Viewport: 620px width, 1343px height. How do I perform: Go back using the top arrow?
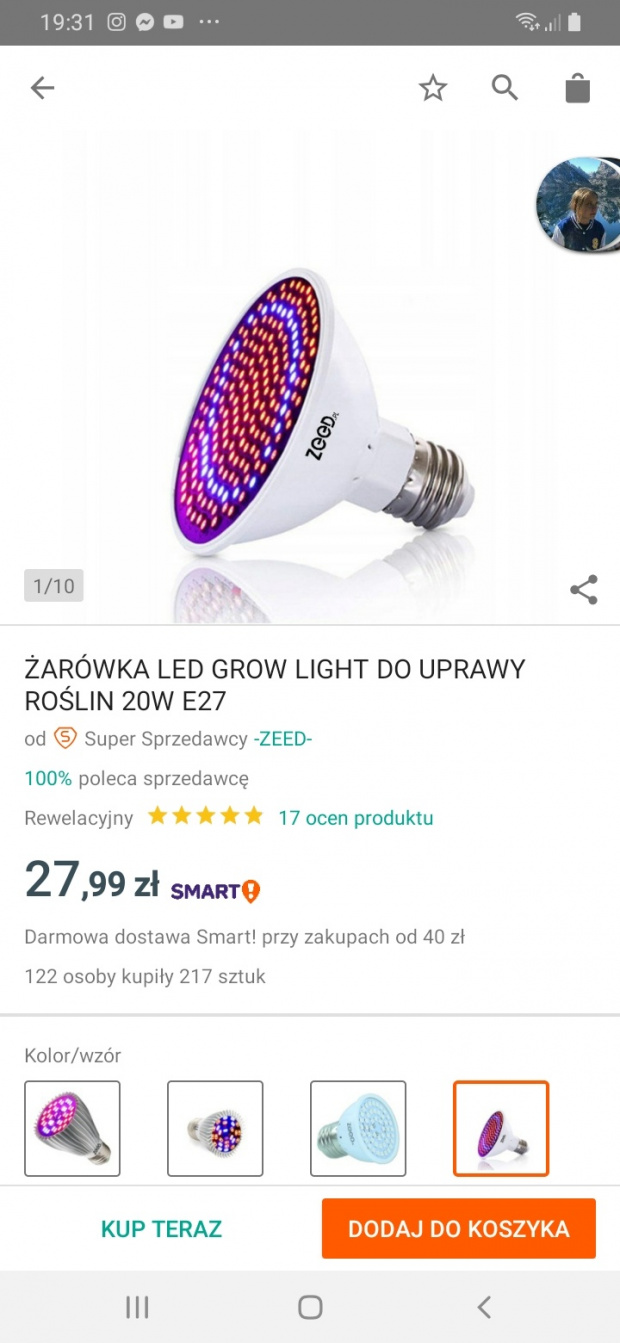pos(42,88)
